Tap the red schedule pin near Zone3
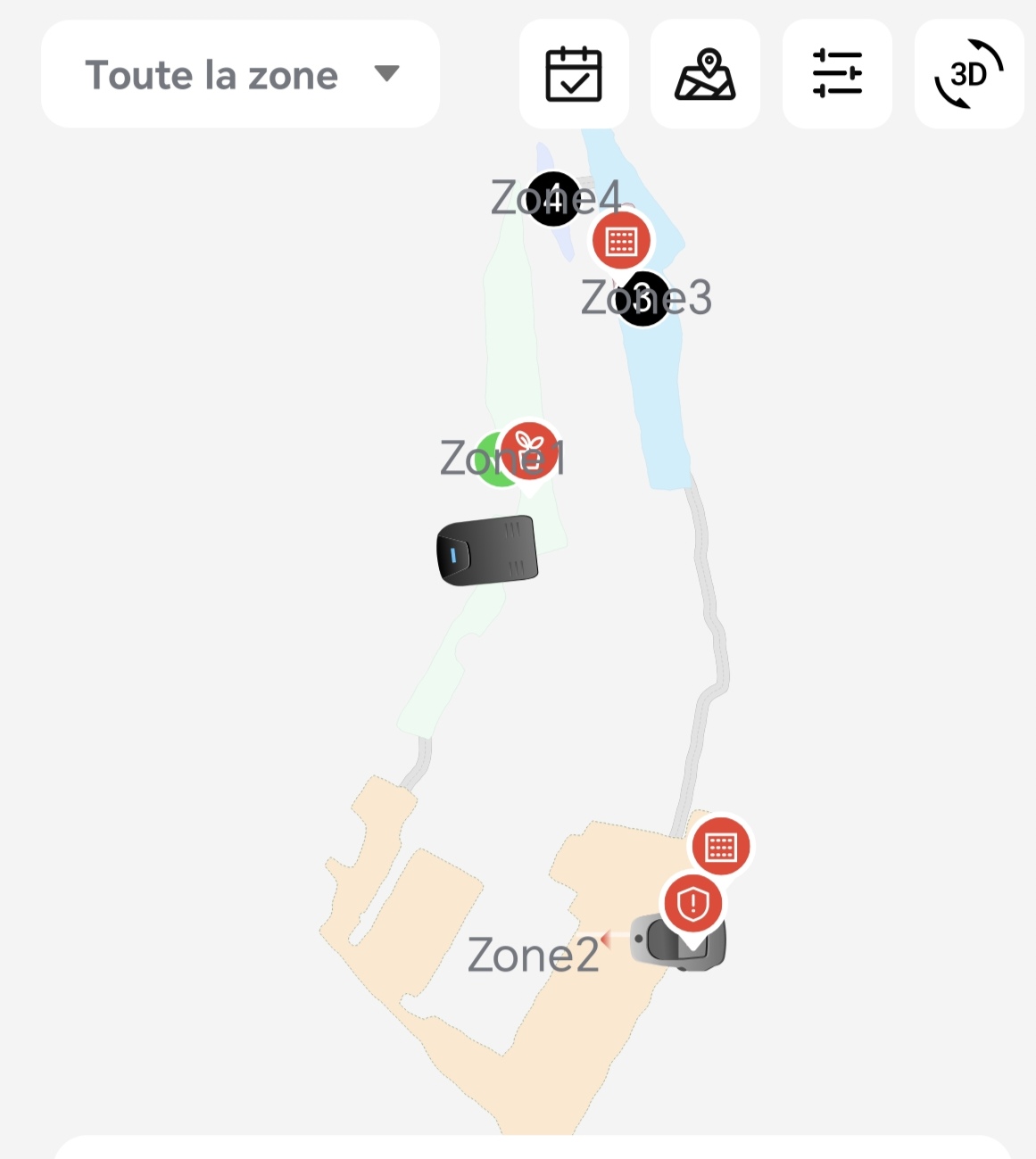The width and height of the screenshot is (1036, 1159). (621, 241)
